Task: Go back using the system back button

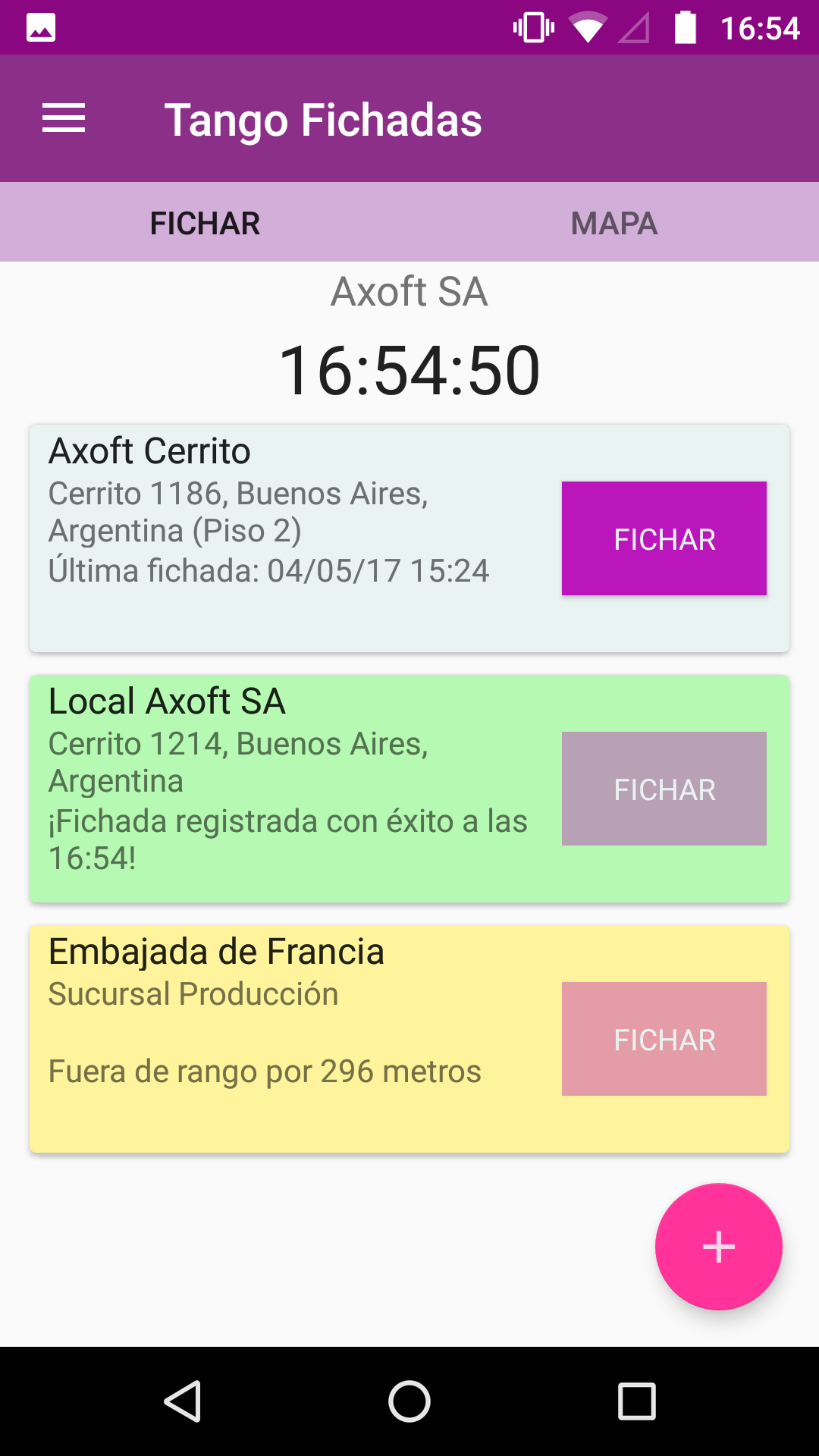Action: click(x=182, y=1401)
